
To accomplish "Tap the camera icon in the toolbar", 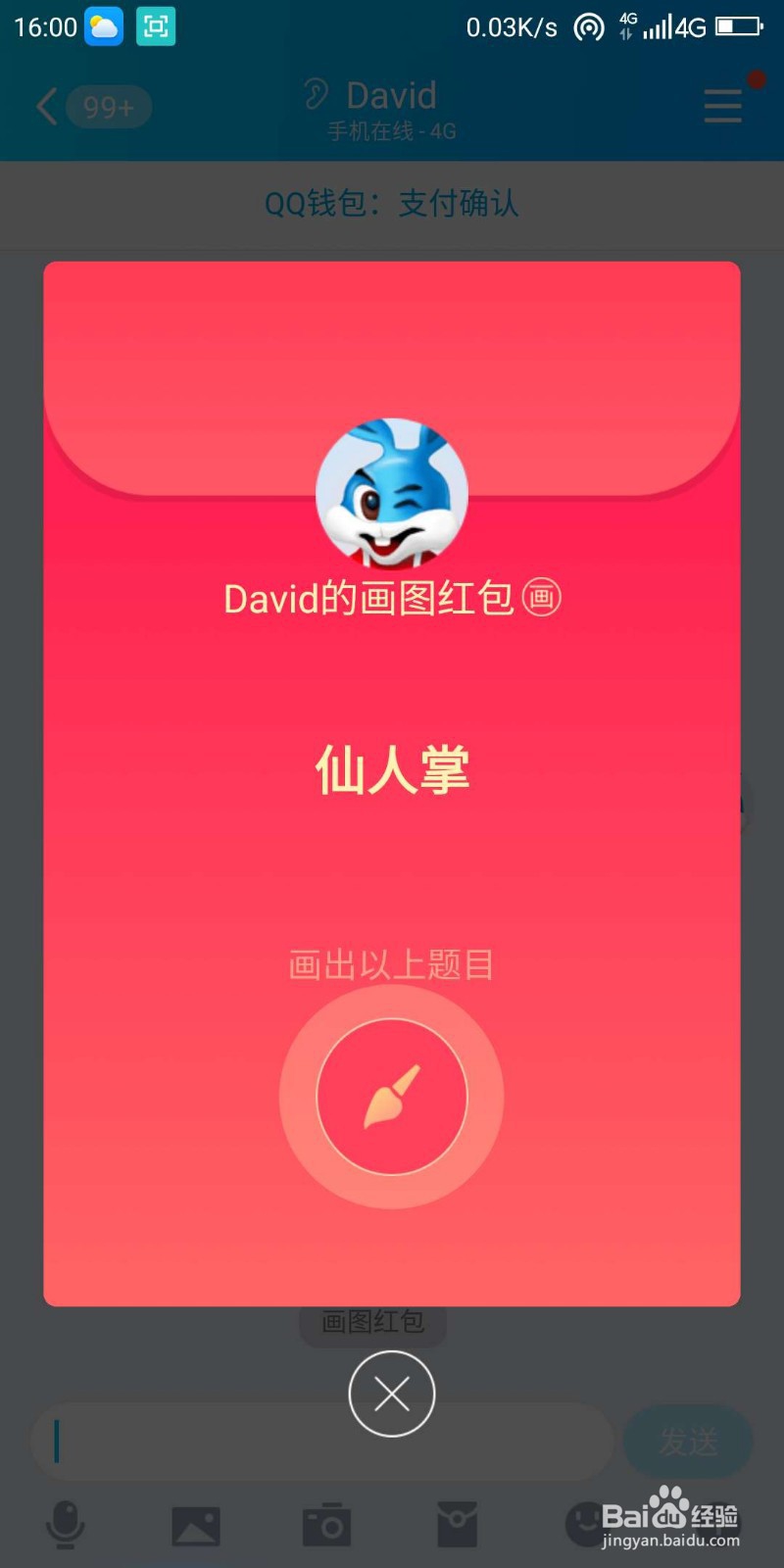I will [x=326, y=1524].
